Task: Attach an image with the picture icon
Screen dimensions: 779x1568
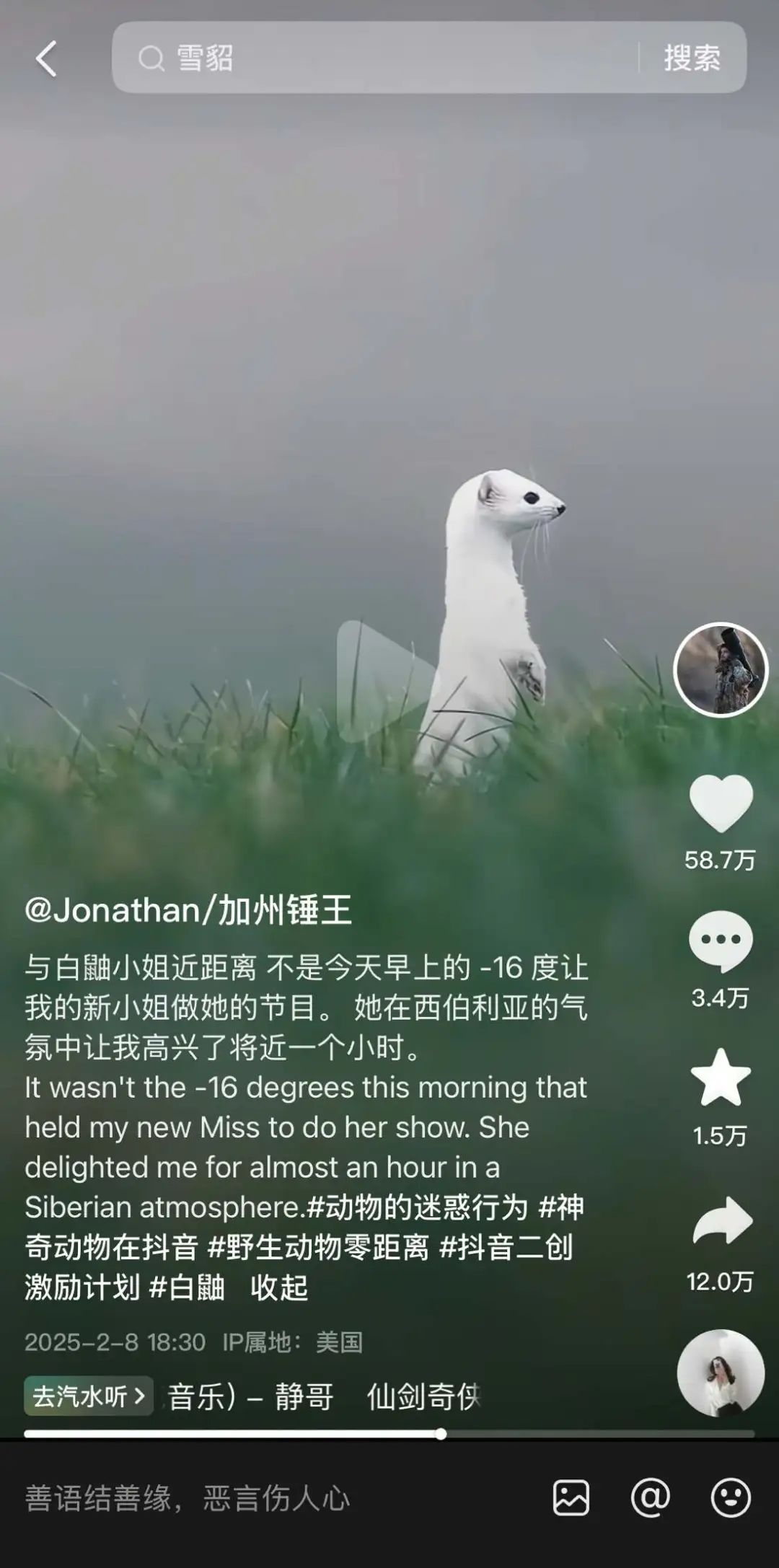Action: point(571,1498)
